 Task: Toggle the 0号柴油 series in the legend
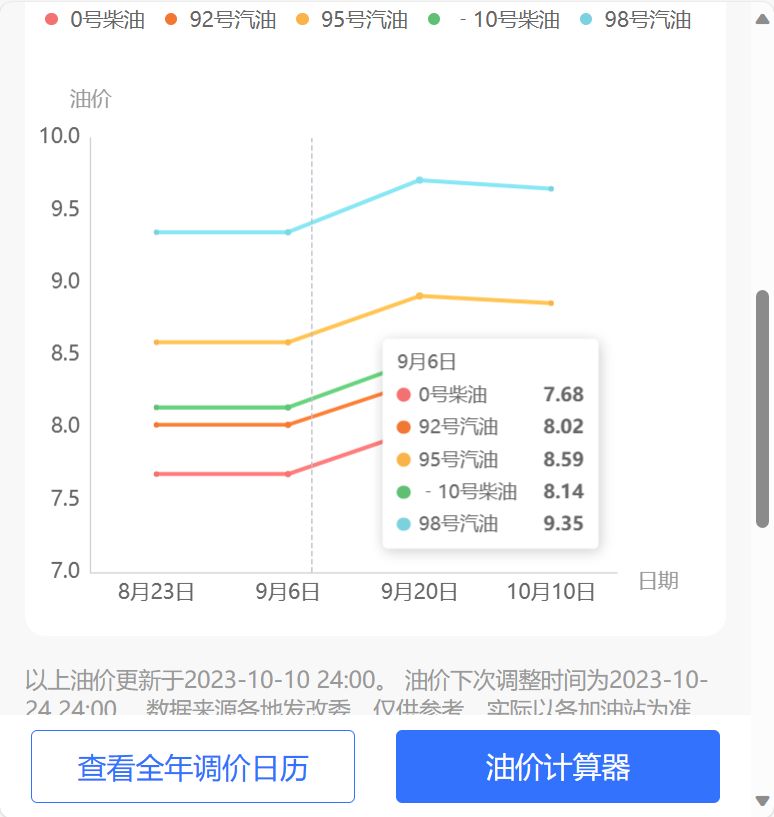(95, 19)
